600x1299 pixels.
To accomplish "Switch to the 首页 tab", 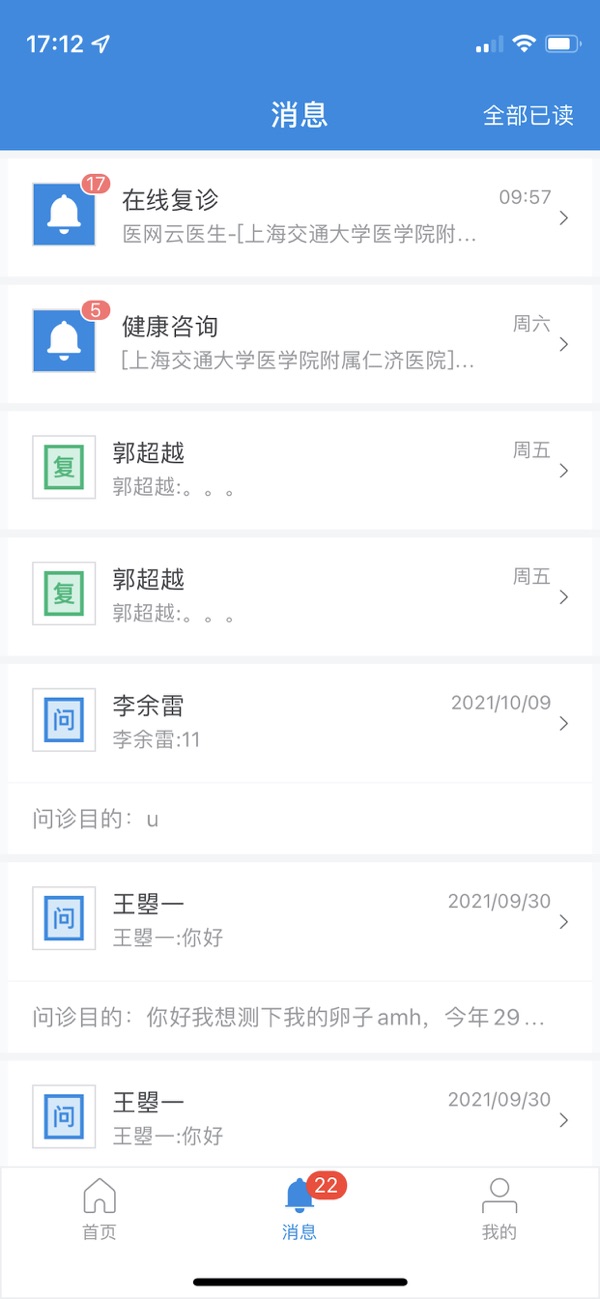I will coord(99,1208).
